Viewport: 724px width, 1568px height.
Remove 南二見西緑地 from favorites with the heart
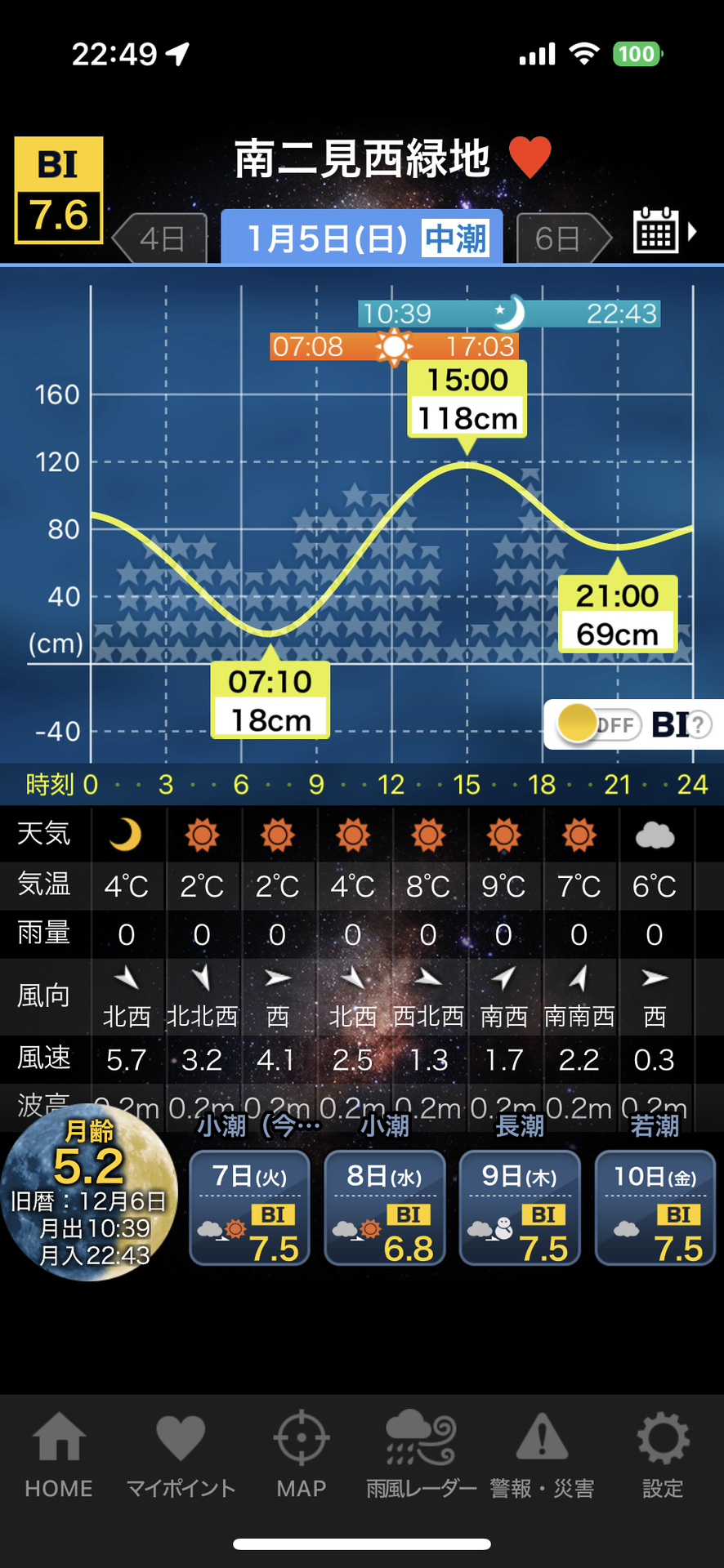click(x=530, y=157)
